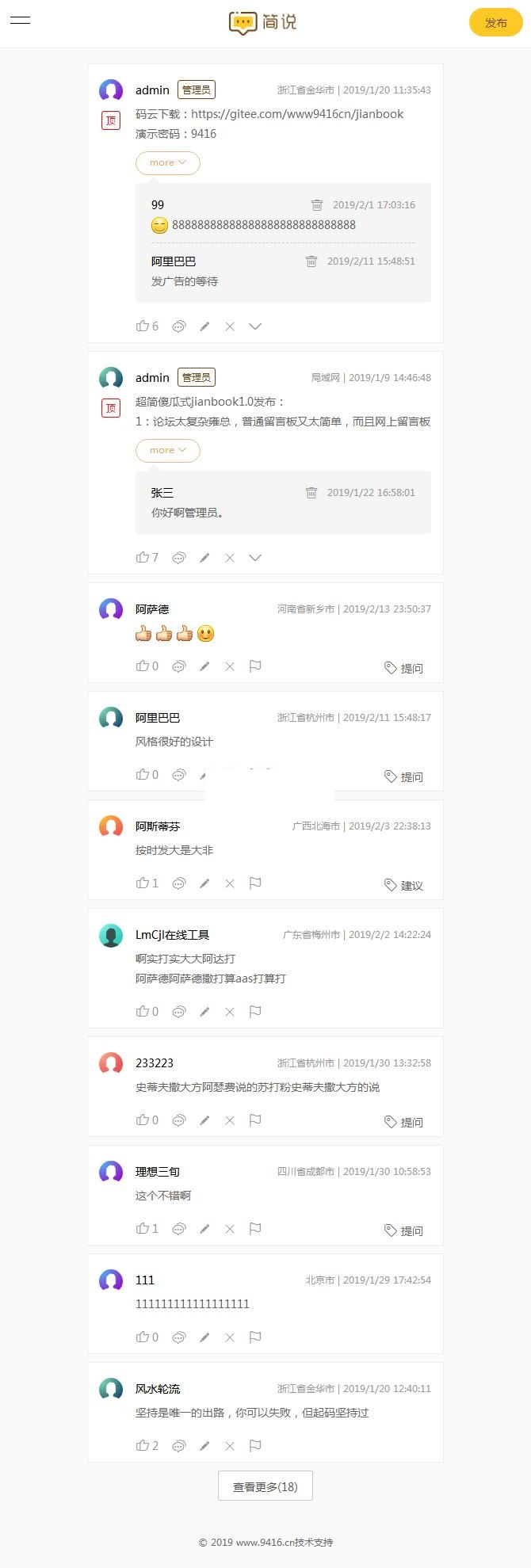
Task: Delete 张三's reply with trash icon
Action: (311, 493)
